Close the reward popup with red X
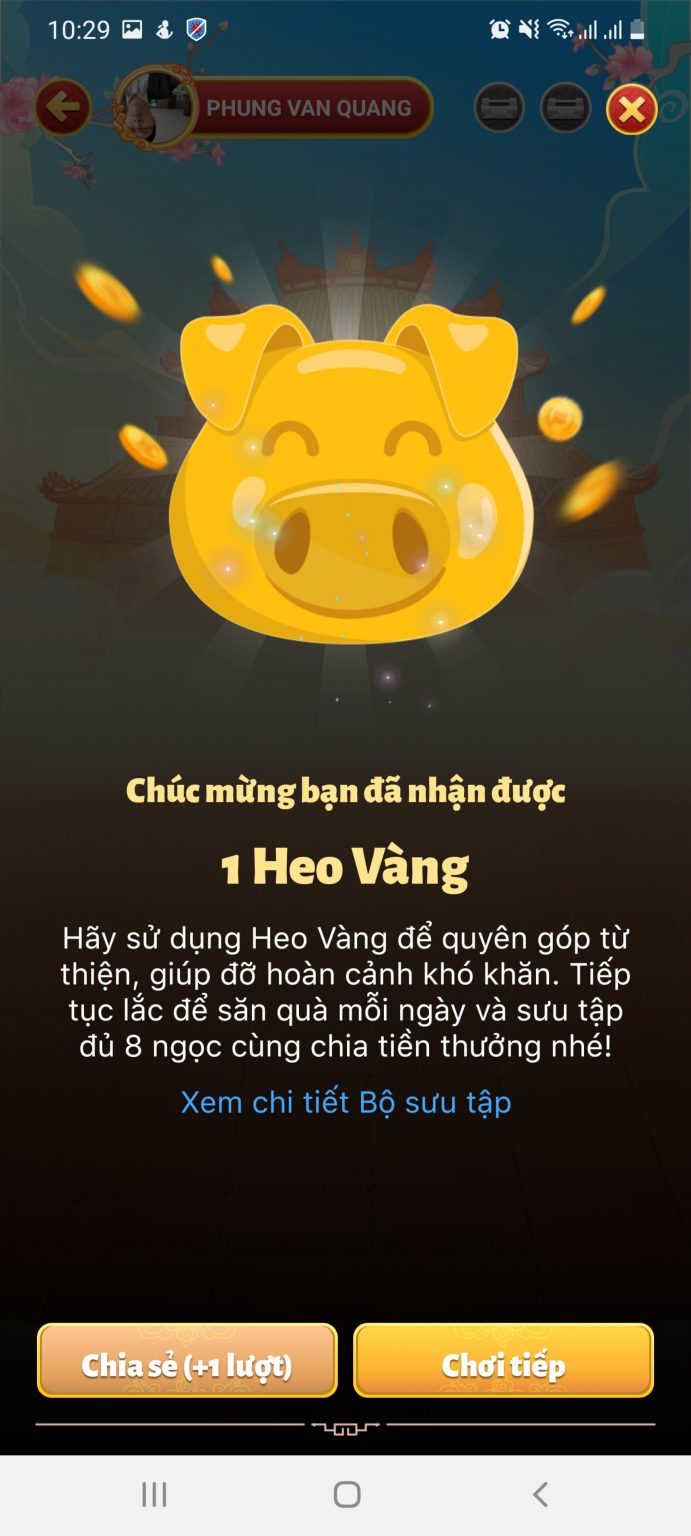The width and height of the screenshot is (691, 1536). click(x=631, y=109)
